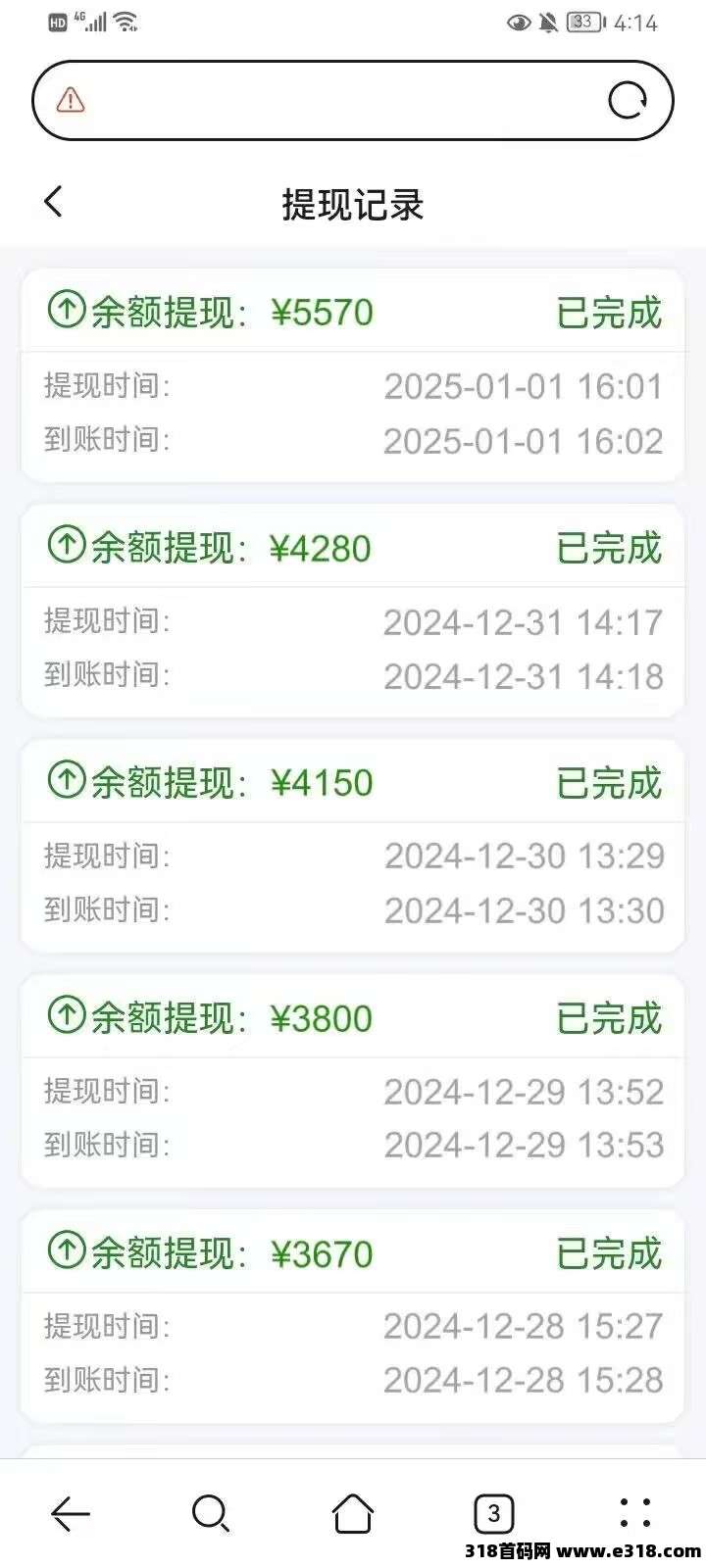View the ¥4150 withdrawal record
Viewport: 706px width, 1568px height.
(x=353, y=846)
